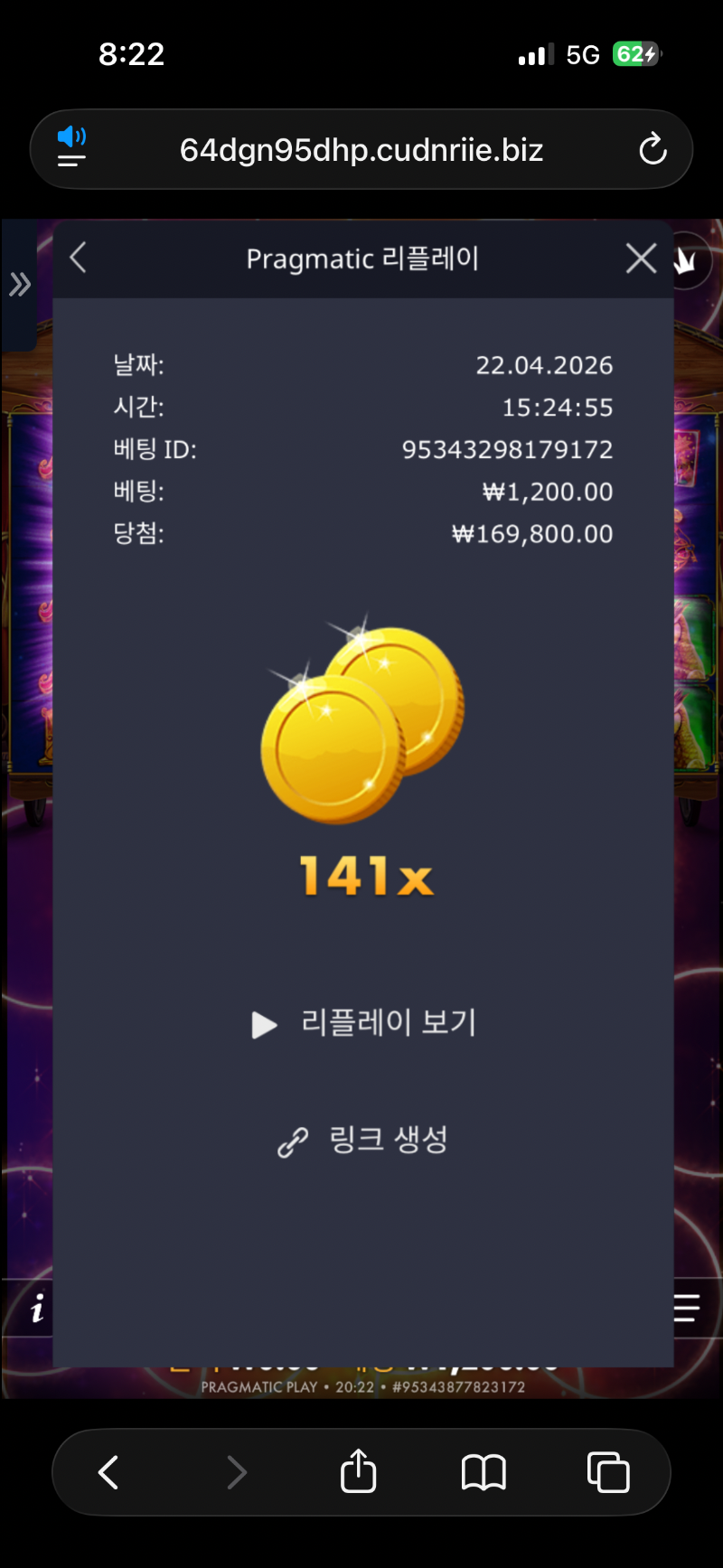Screen dimensions: 723x1568
Task: Open the game info button
Action: [x=36, y=1308]
